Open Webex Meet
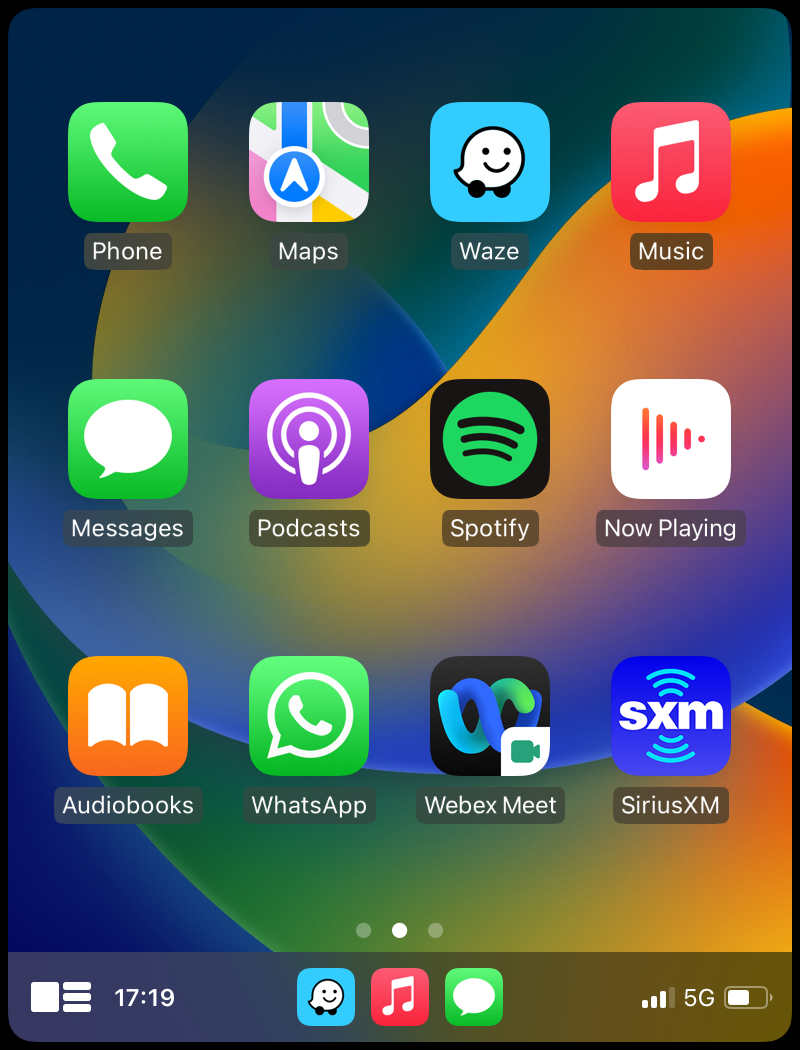Image resolution: width=800 pixels, height=1050 pixels. 490,716
